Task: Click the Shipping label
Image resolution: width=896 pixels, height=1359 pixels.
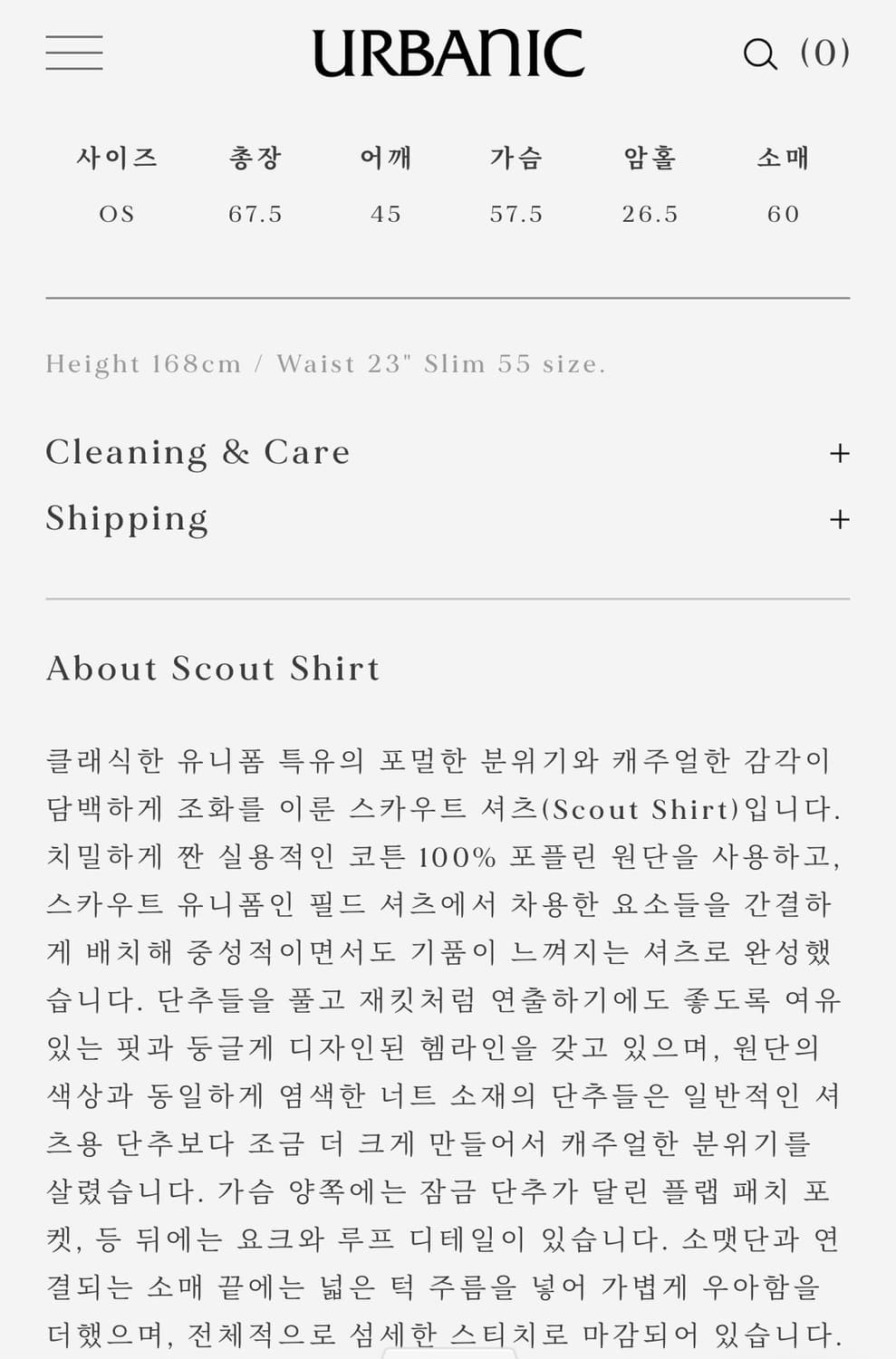Action: tap(127, 518)
